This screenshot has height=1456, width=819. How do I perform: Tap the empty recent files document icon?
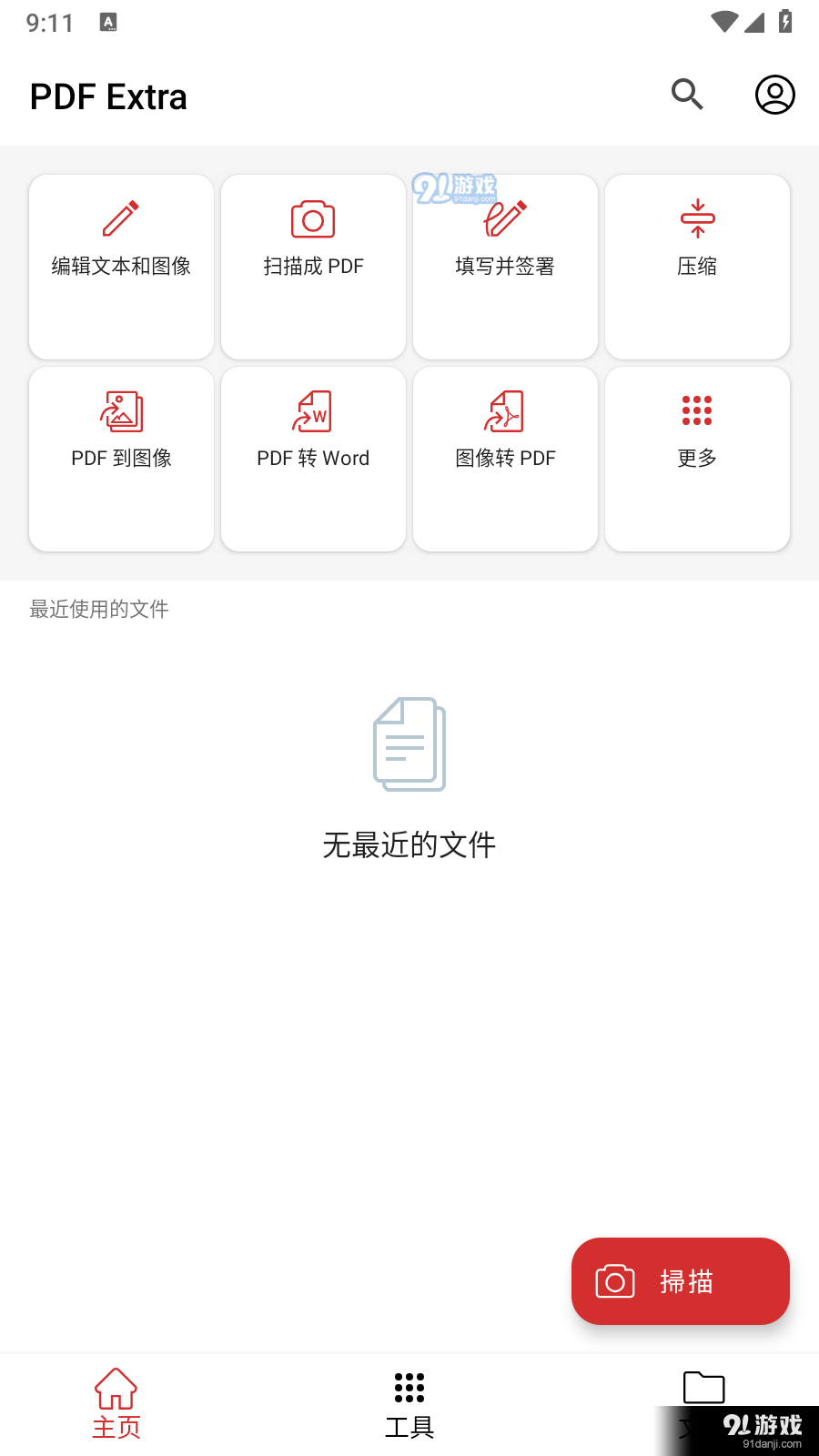click(x=409, y=744)
